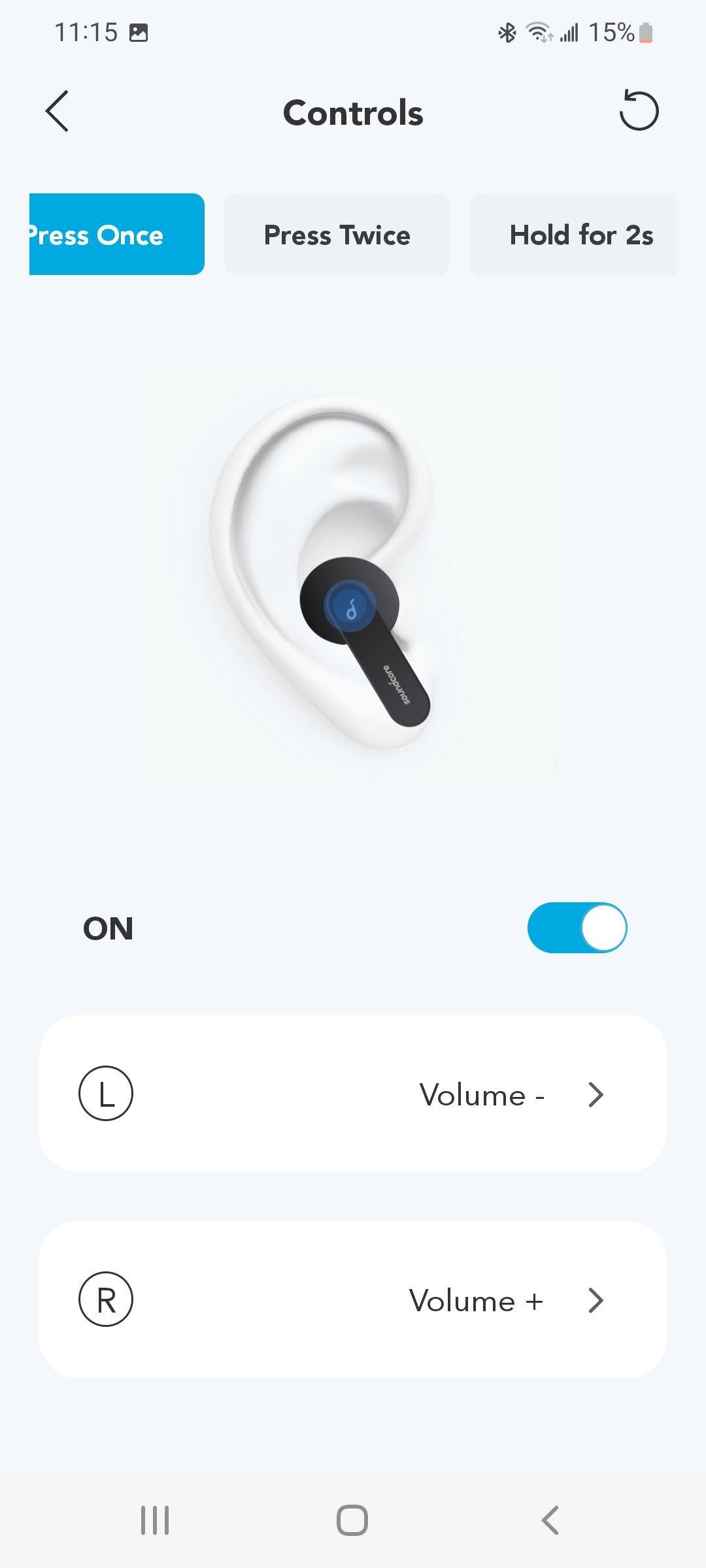Open recent apps from navigation bar
Viewport: 706px width, 1568px height.
155,1520
